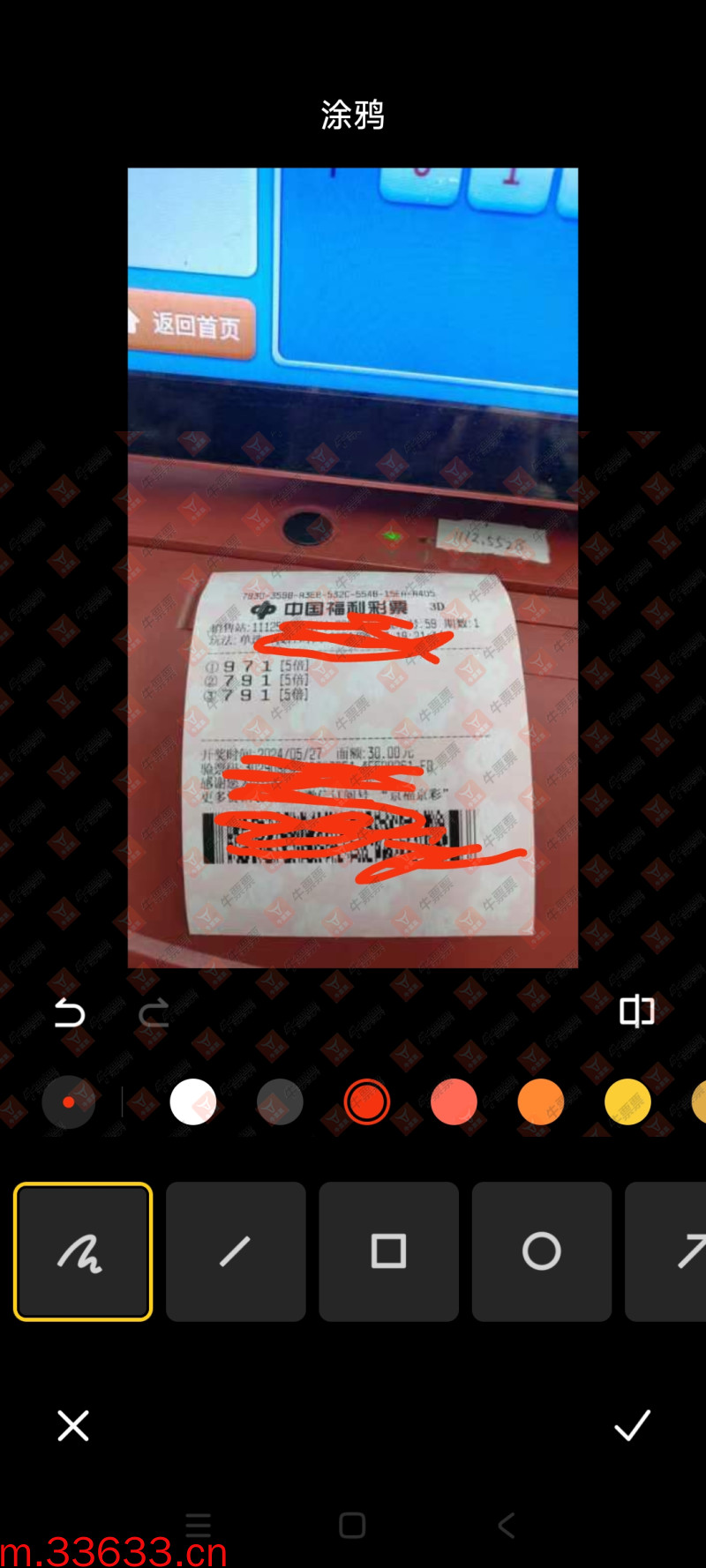Undo the last doodle stroke
Screen dimensions: 706x1568
[70, 1013]
